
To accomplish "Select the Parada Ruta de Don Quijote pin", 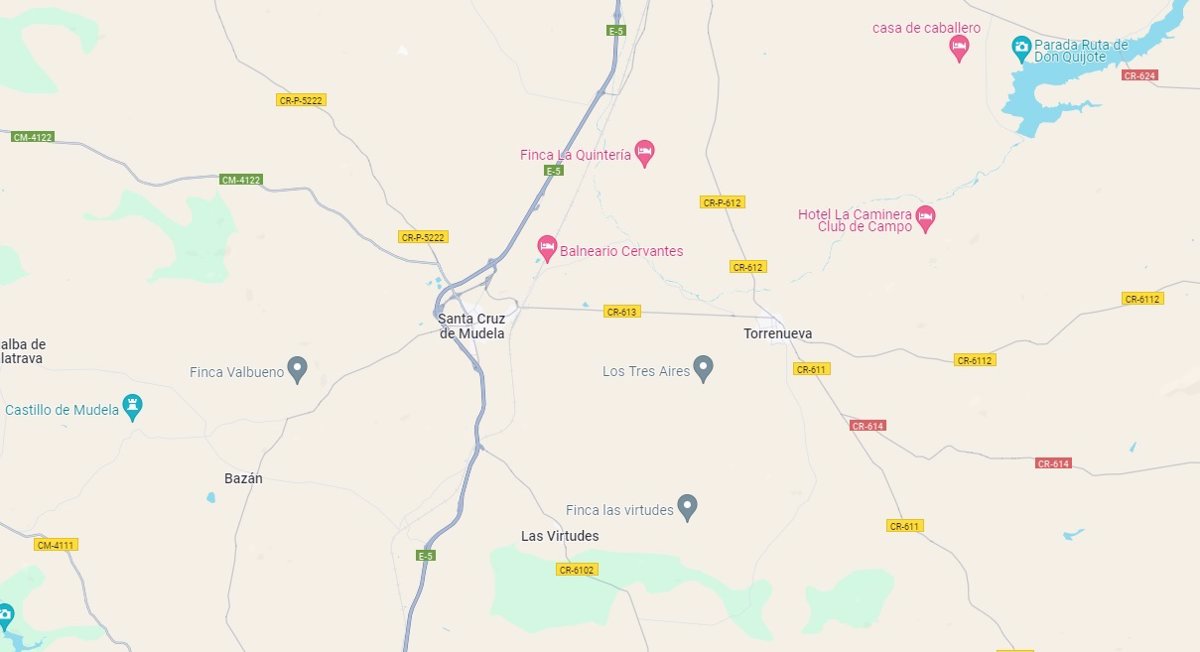I will (x=1021, y=46).
